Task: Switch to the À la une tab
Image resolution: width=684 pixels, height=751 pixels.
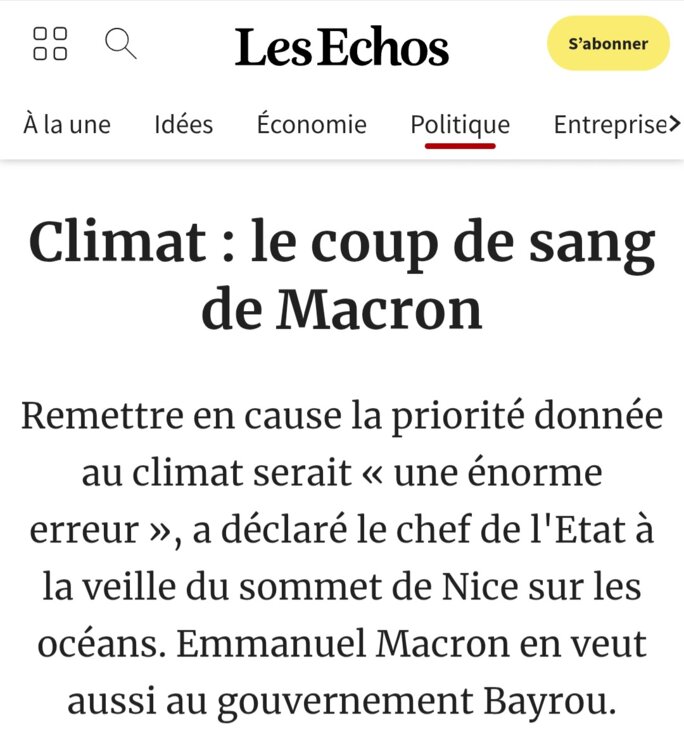Action: pos(67,125)
